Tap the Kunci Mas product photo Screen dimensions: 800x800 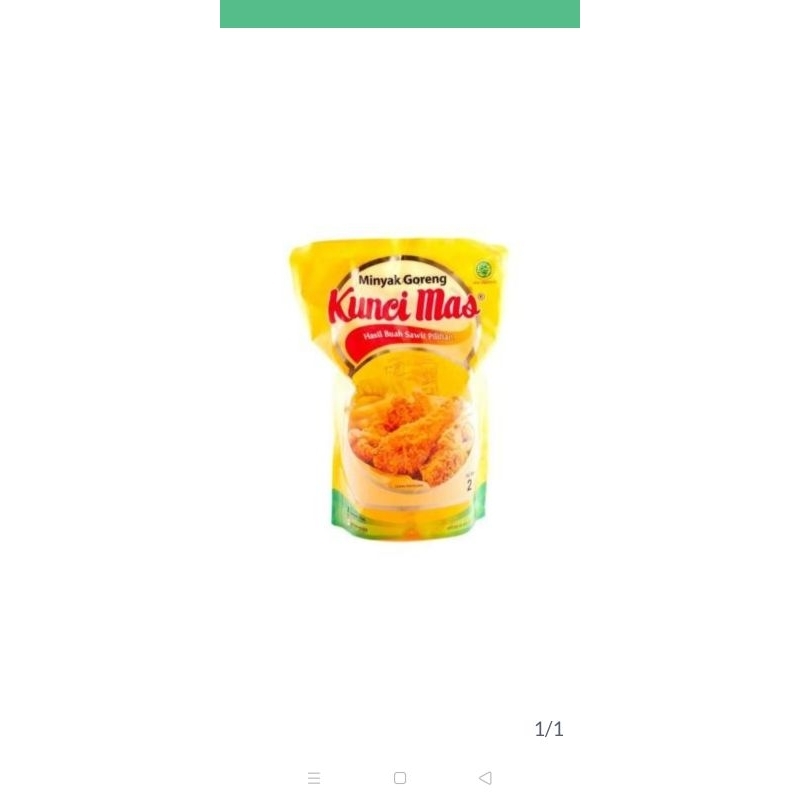(400, 388)
